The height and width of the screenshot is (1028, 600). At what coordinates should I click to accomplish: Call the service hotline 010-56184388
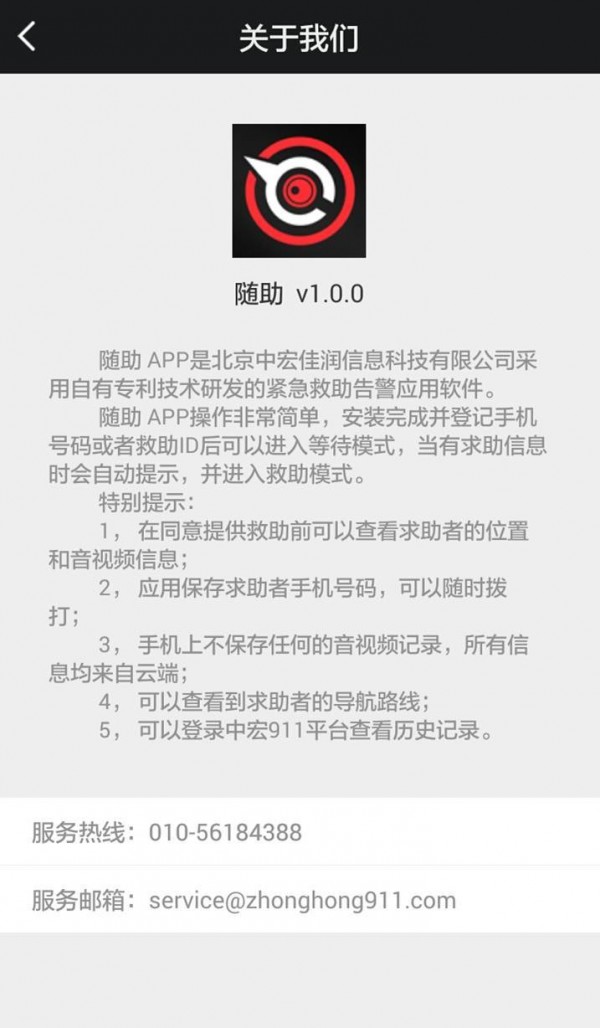[x=225, y=832]
